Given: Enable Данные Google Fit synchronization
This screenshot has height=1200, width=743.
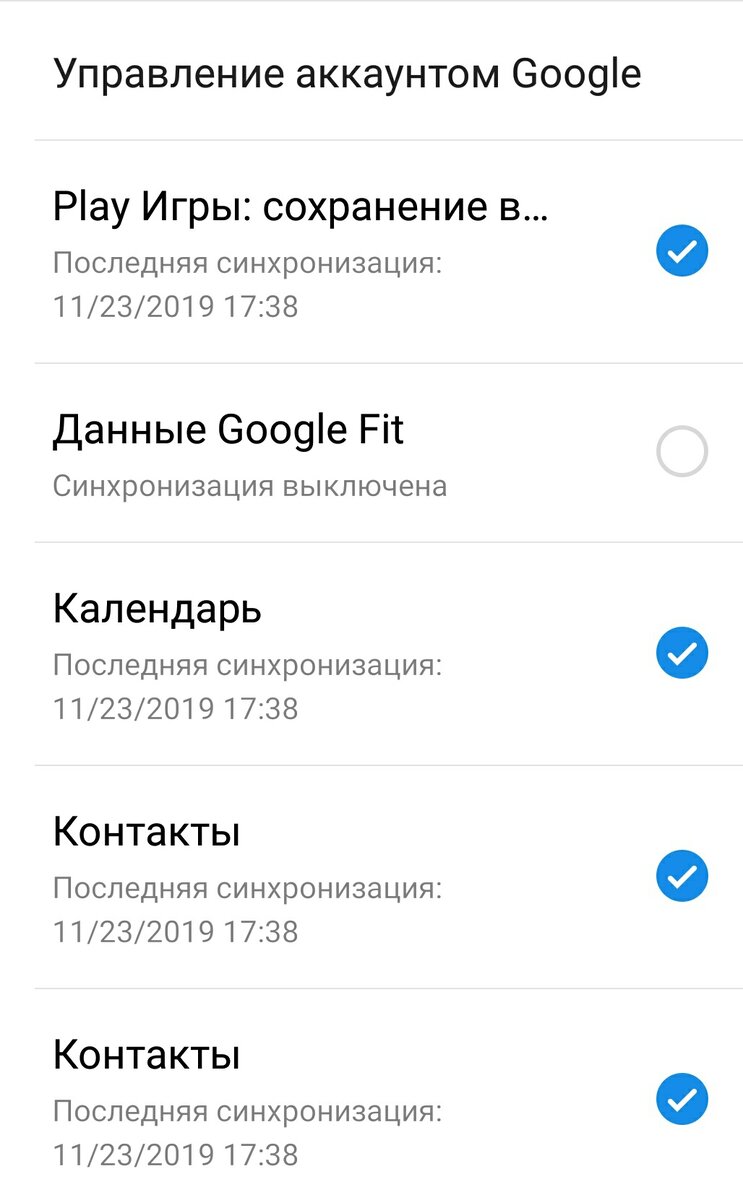Looking at the screenshot, I should tap(681, 452).
